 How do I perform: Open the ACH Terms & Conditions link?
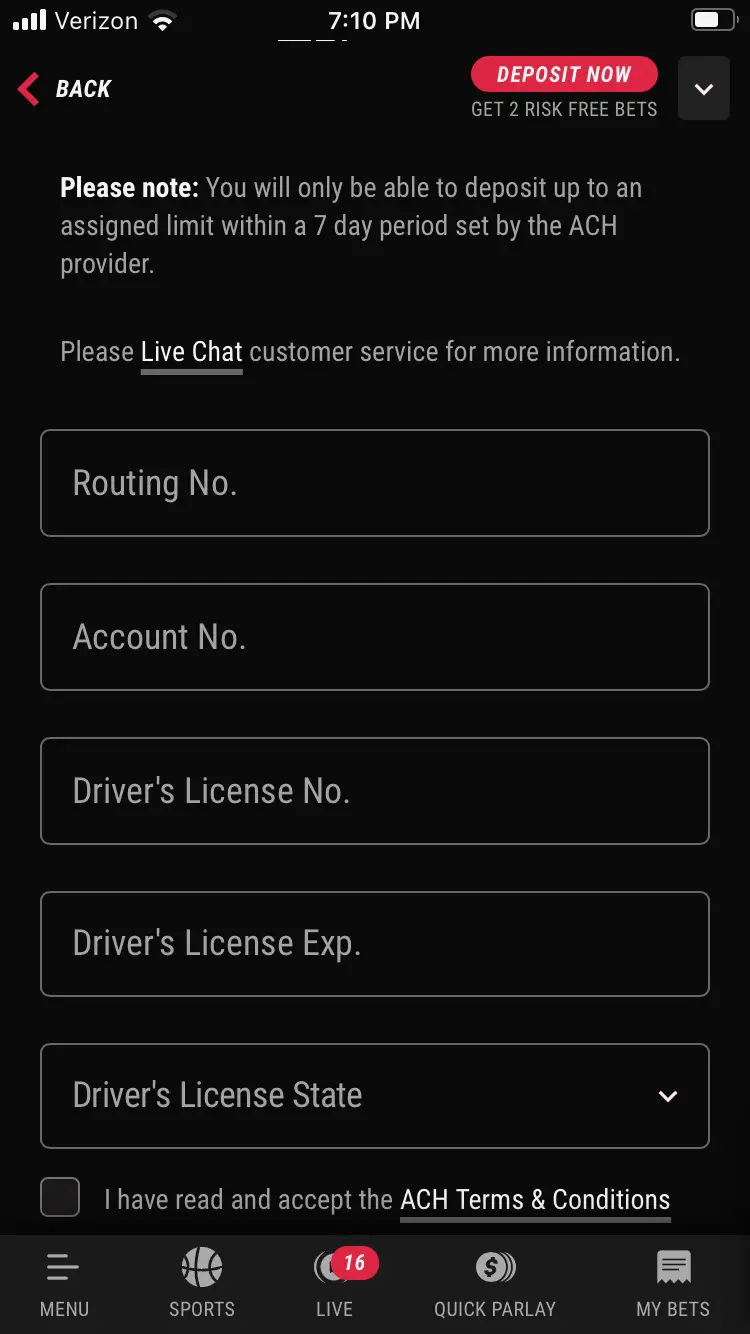pyautogui.click(x=535, y=1200)
